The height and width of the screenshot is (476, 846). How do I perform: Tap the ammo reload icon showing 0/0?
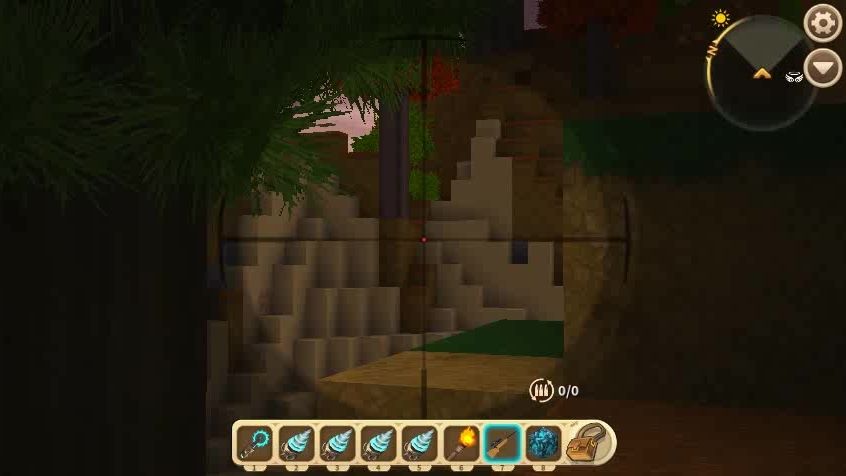tap(541, 390)
